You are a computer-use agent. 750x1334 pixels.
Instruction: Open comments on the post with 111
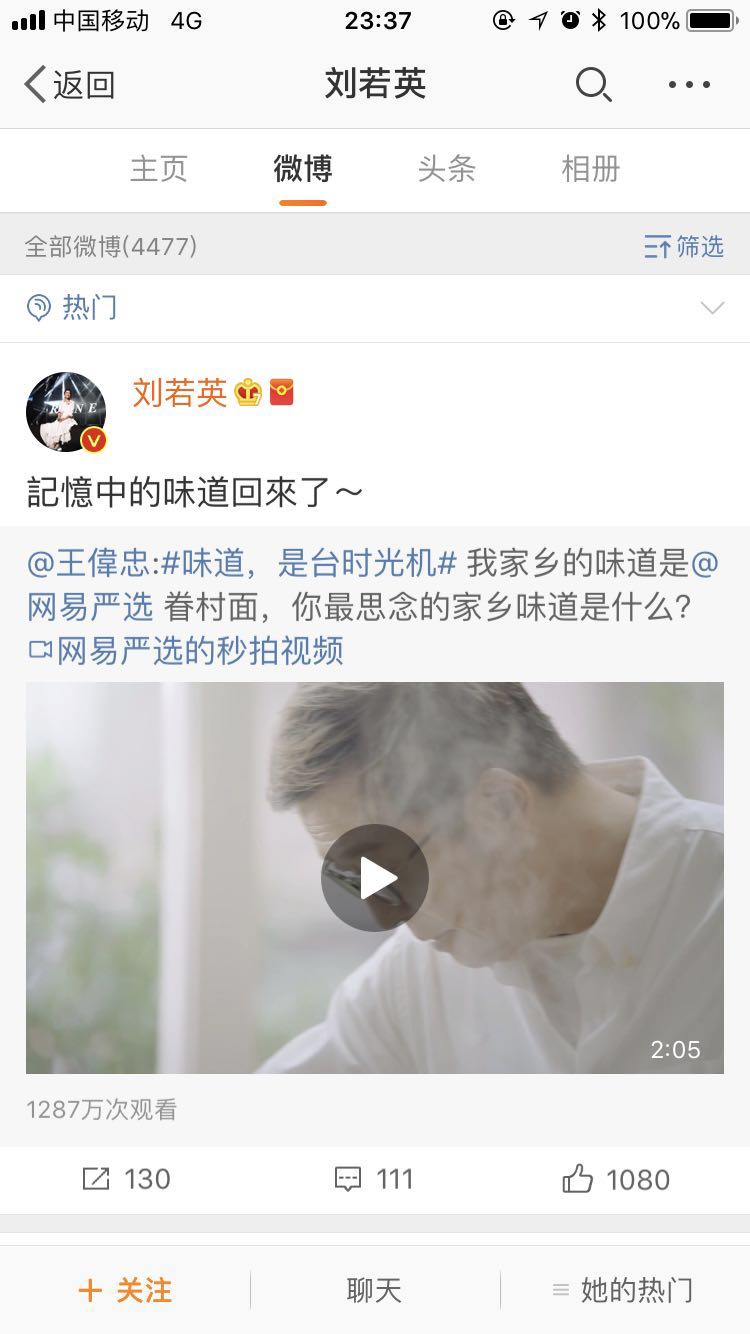point(374,1180)
